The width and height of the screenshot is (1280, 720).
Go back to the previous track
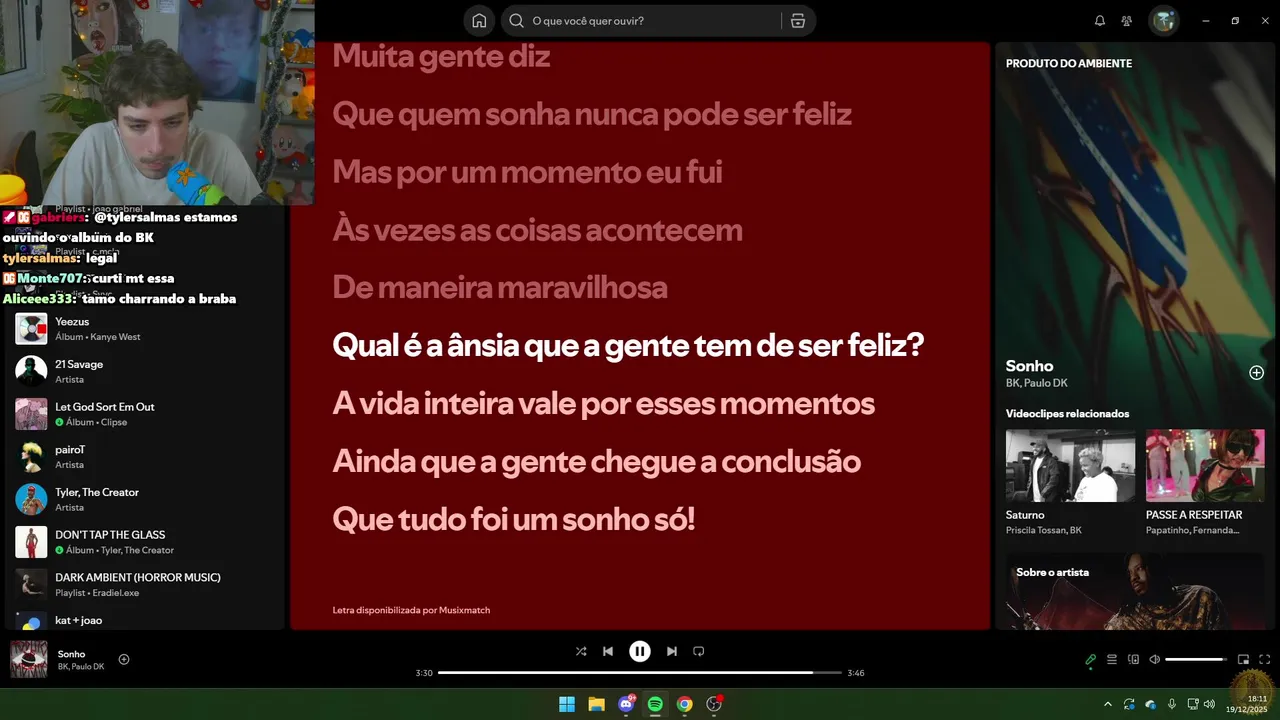coord(608,652)
